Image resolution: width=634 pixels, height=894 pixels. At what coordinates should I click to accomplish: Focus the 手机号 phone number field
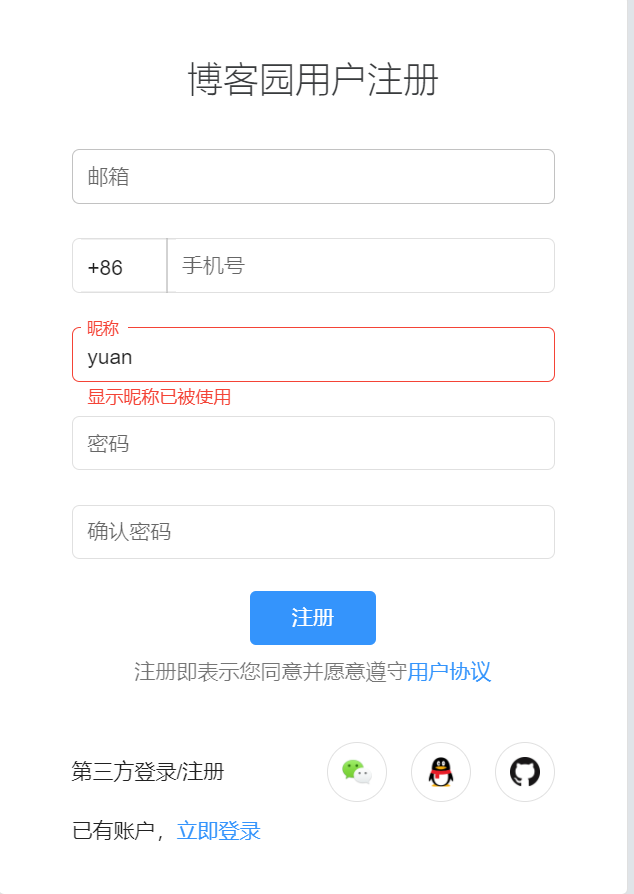[360, 266]
